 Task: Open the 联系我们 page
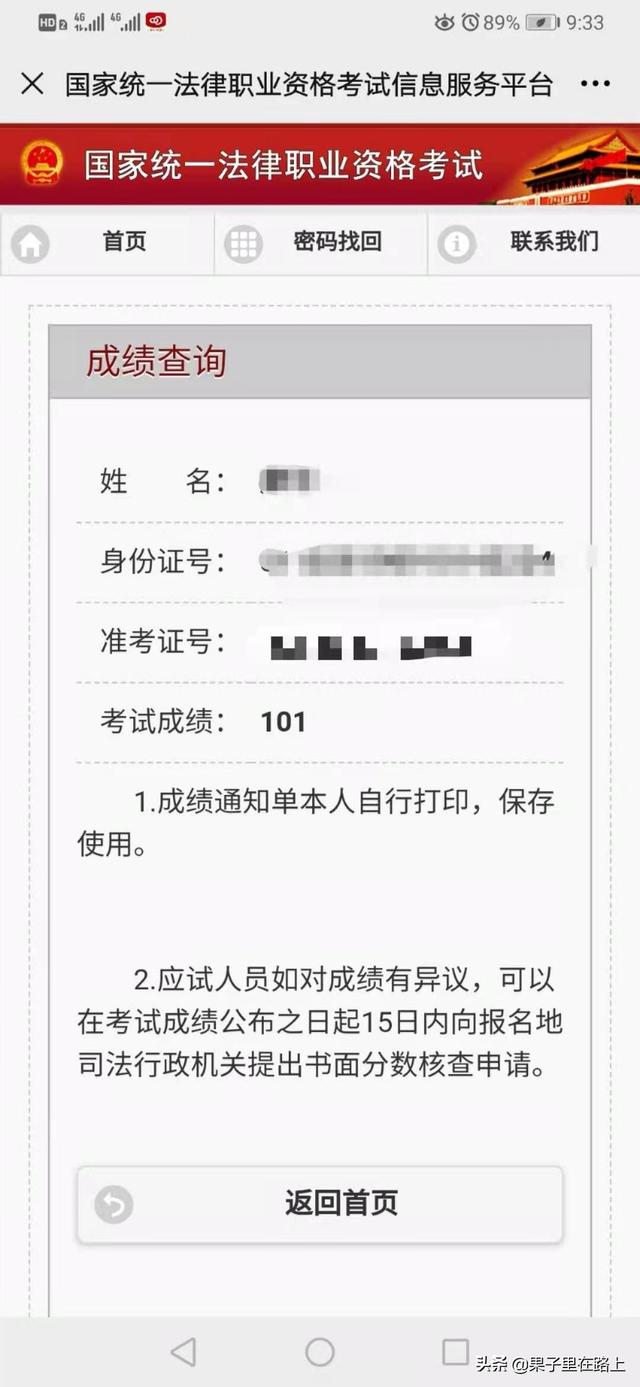[x=534, y=242]
